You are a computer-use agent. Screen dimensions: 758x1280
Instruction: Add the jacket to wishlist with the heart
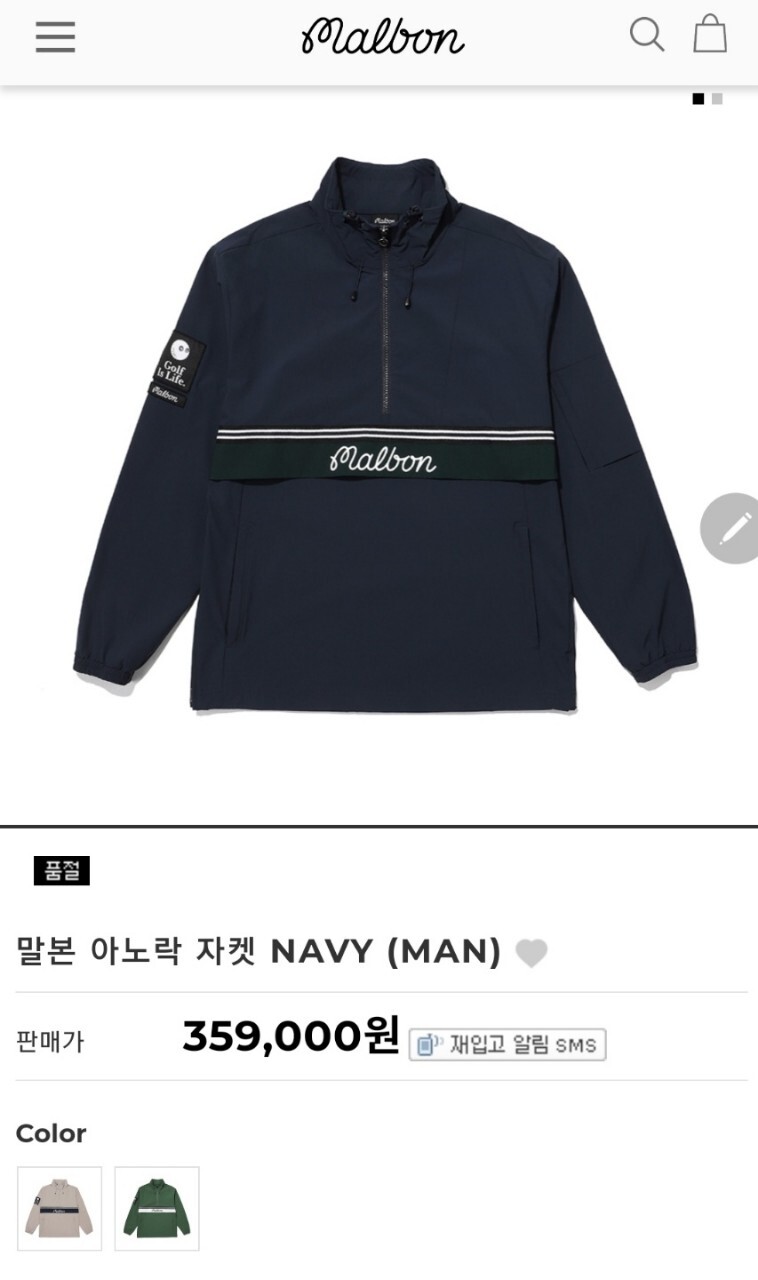[531, 953]
